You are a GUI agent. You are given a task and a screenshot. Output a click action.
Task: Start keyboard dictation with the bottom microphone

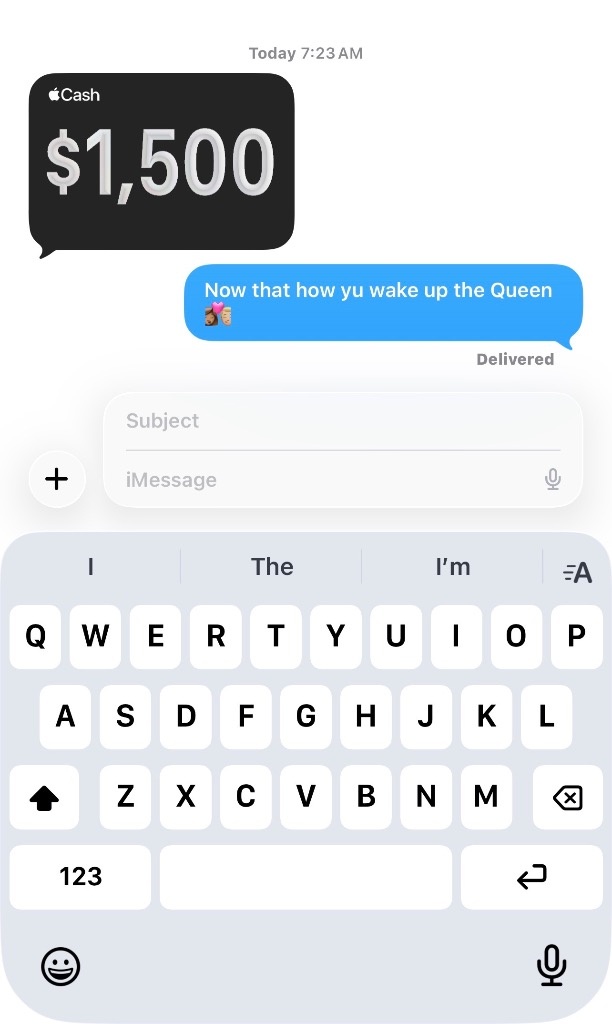tap(551, 966)
